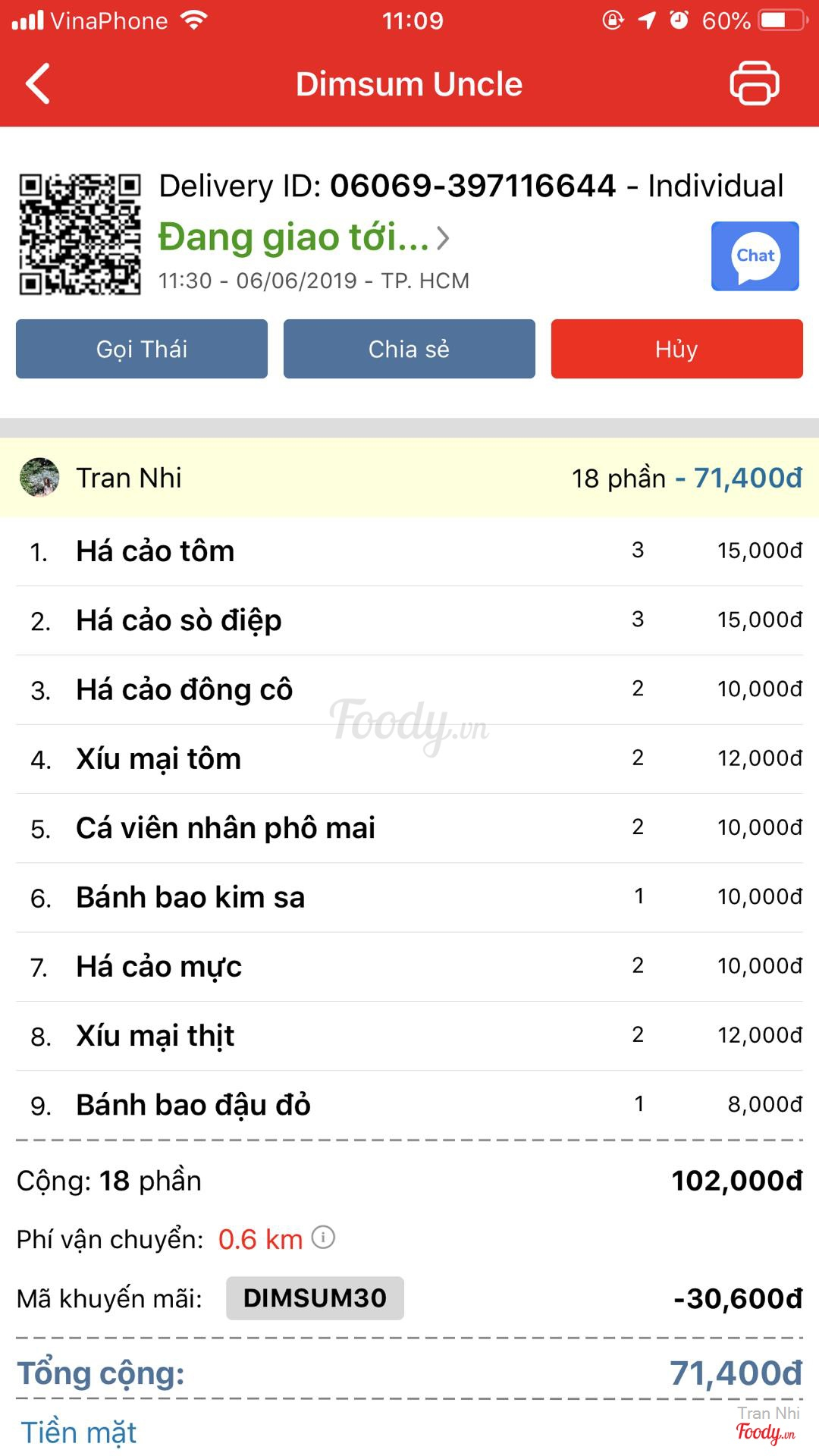The image size is (819, 1456).
Task: Select the DIMSUM30 promo code chip
Action: pyautogui.click(x=315, y=1298)
